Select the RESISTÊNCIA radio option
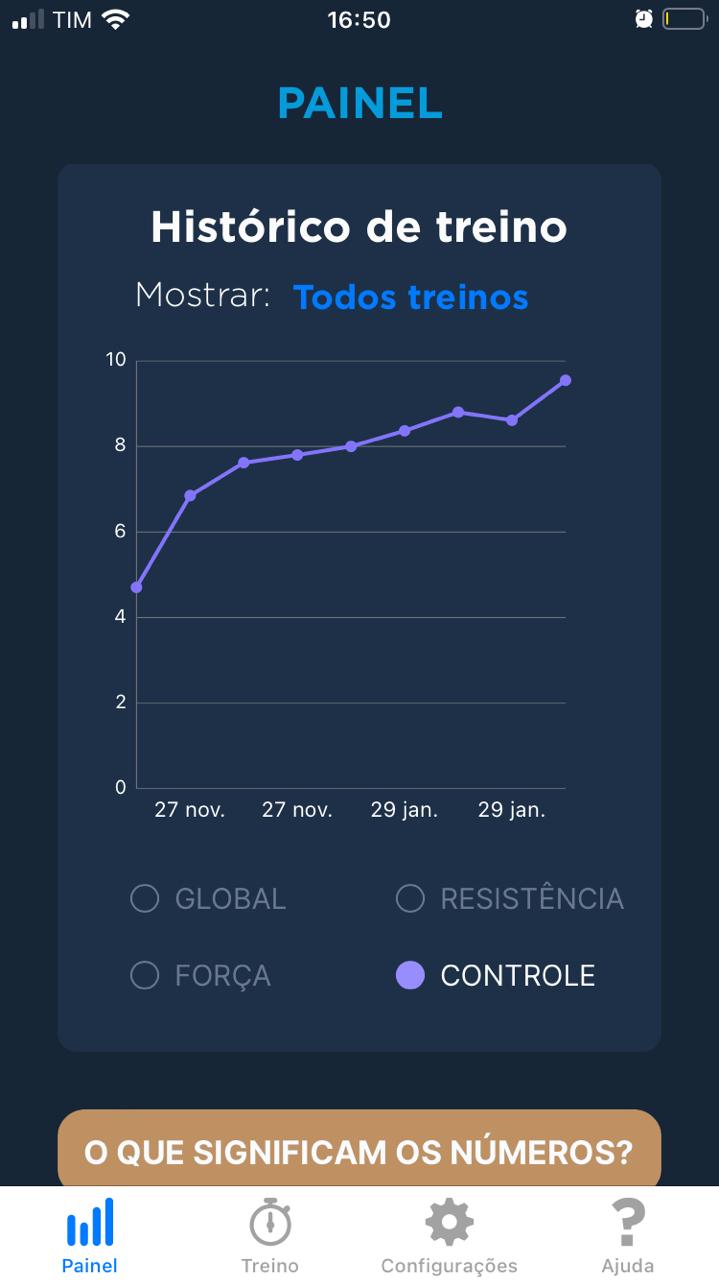Image resolution: width=719 pixels, height=1280 pixels. point(411,899)
